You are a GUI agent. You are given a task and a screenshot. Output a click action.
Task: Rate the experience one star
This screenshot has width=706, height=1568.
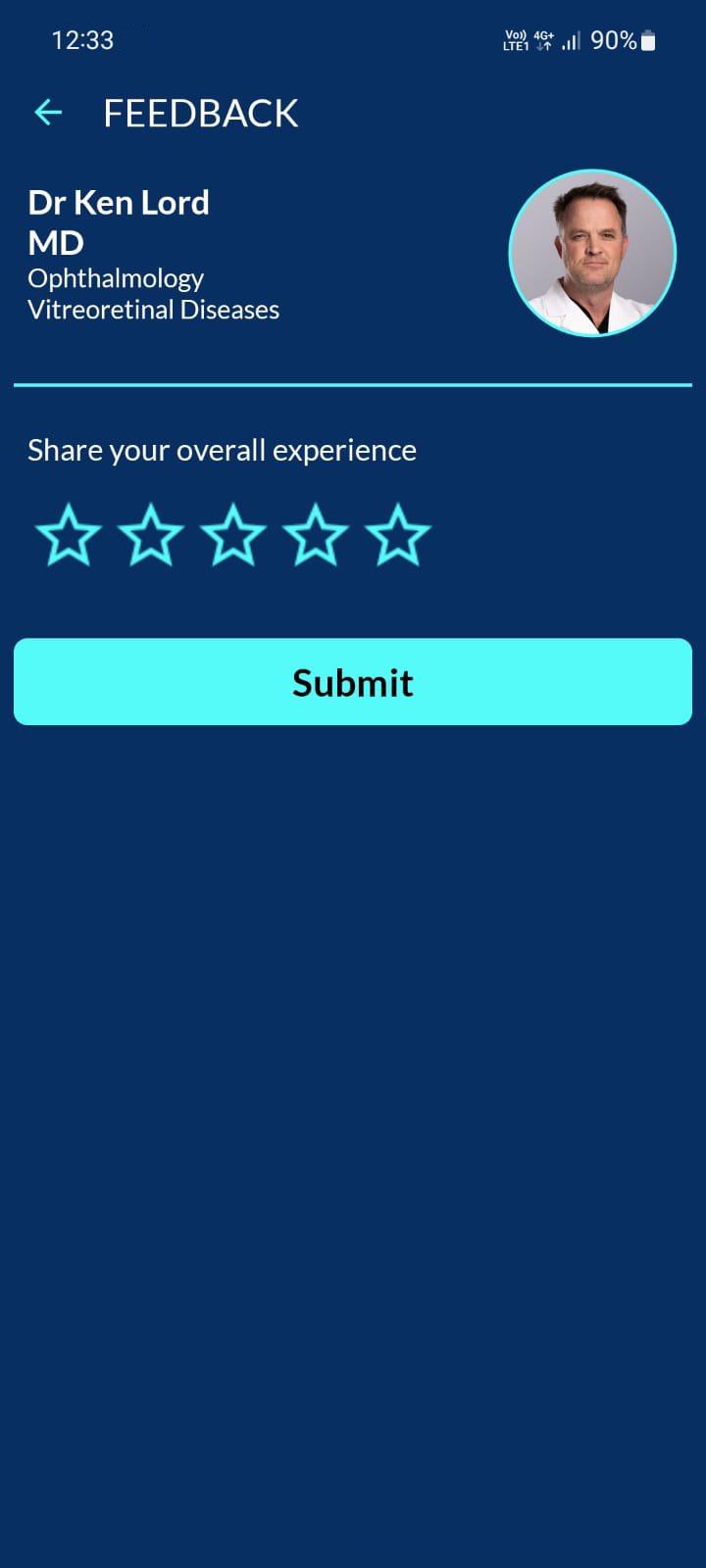point(68,535)
